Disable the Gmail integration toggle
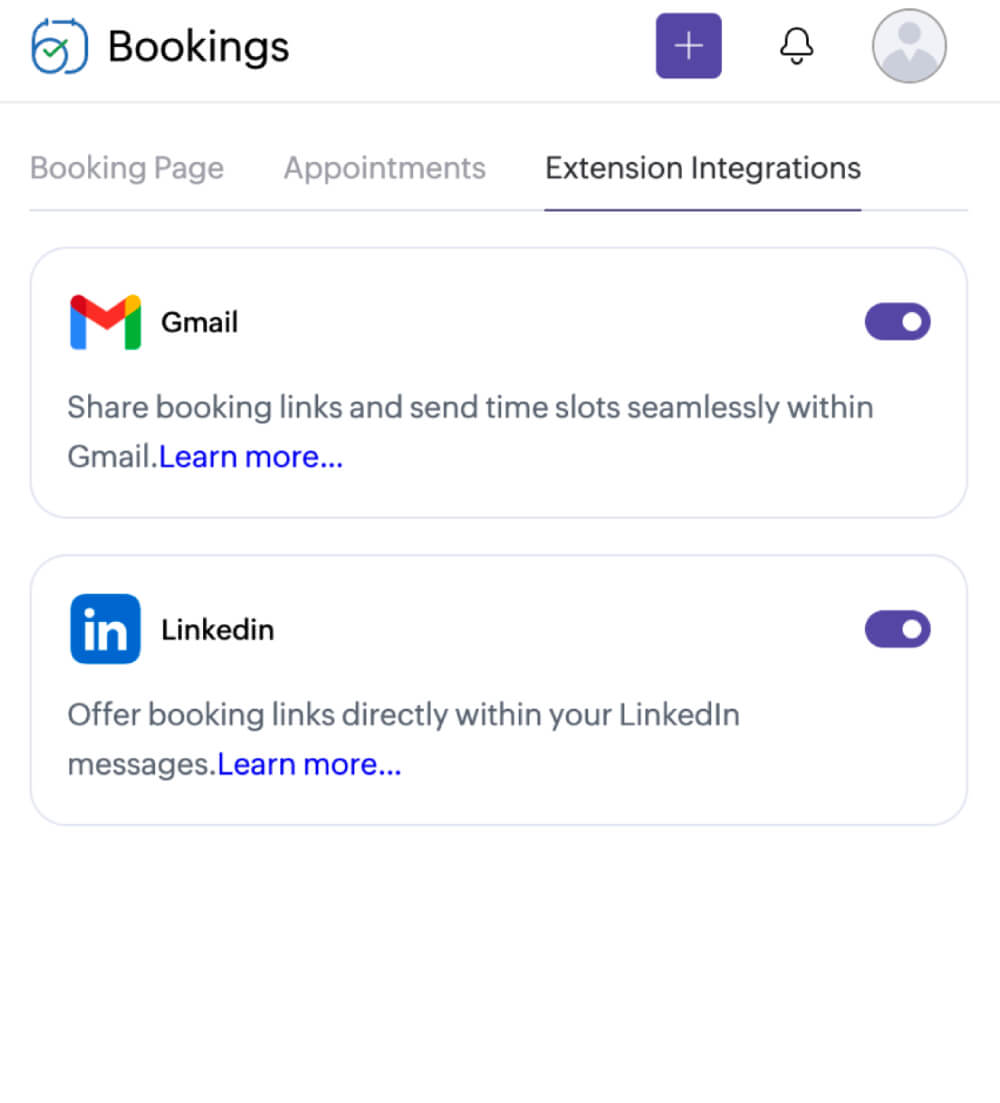This screenshot has width=1000, height=1103. tap(897, 322)
